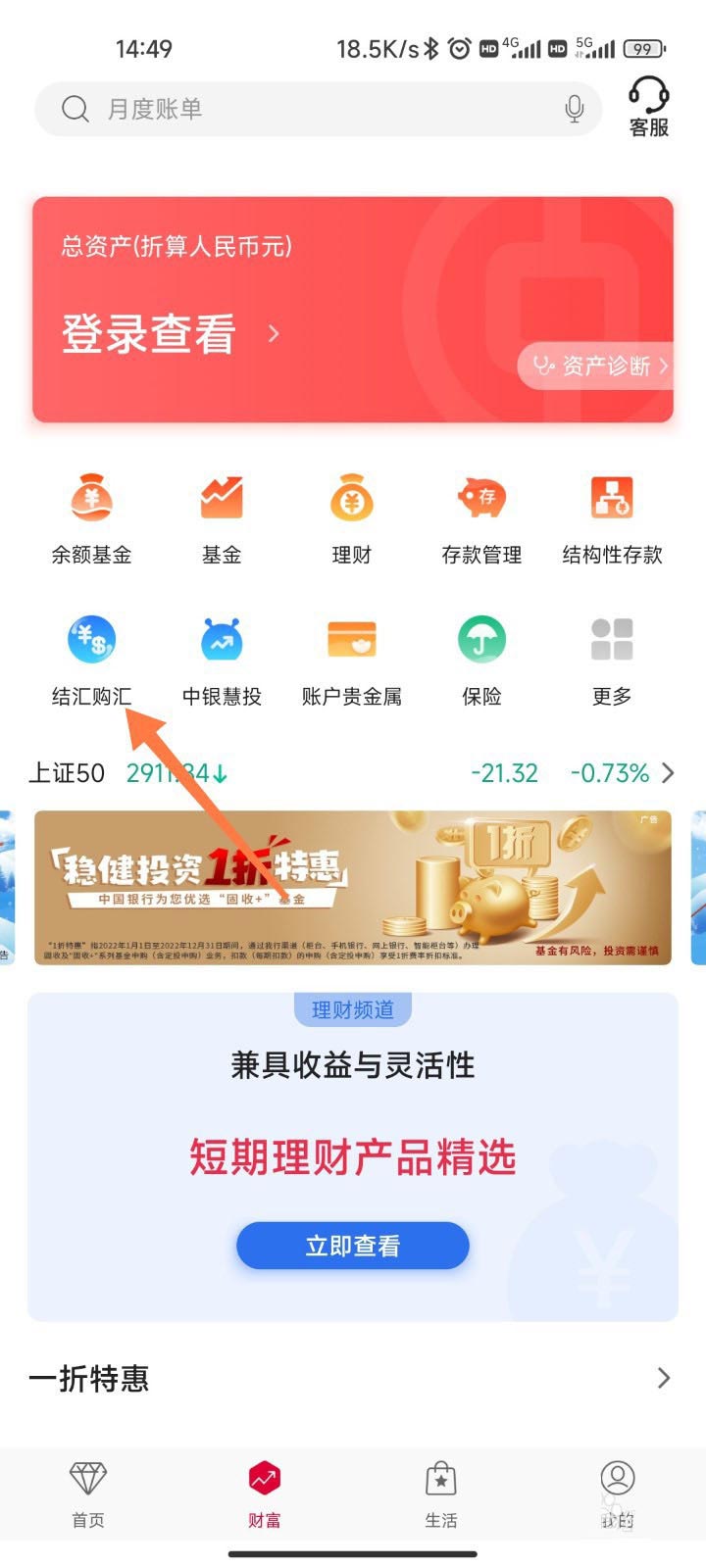Show 更多 services
706x1568 pixels.
point(612,661)
